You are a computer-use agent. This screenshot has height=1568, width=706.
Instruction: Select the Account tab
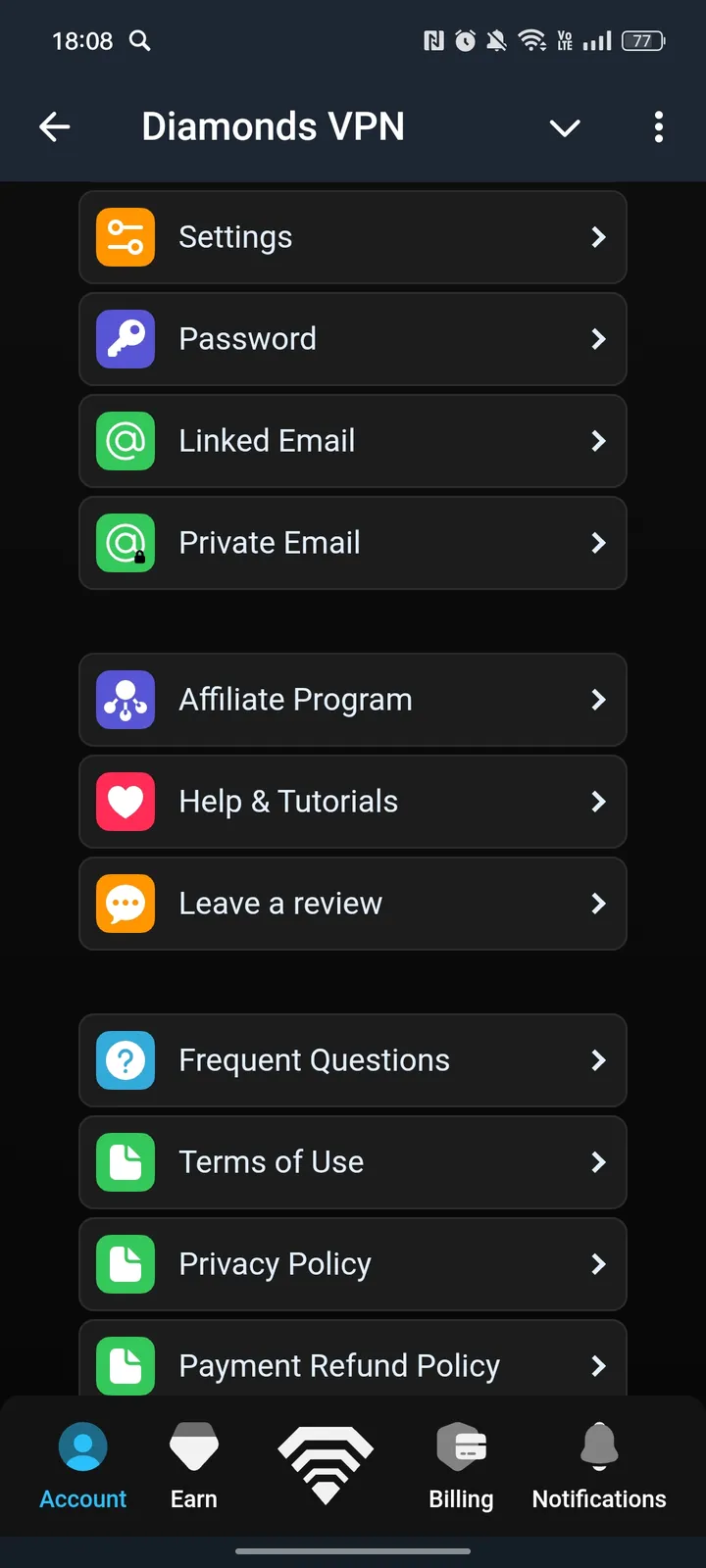83,1466
